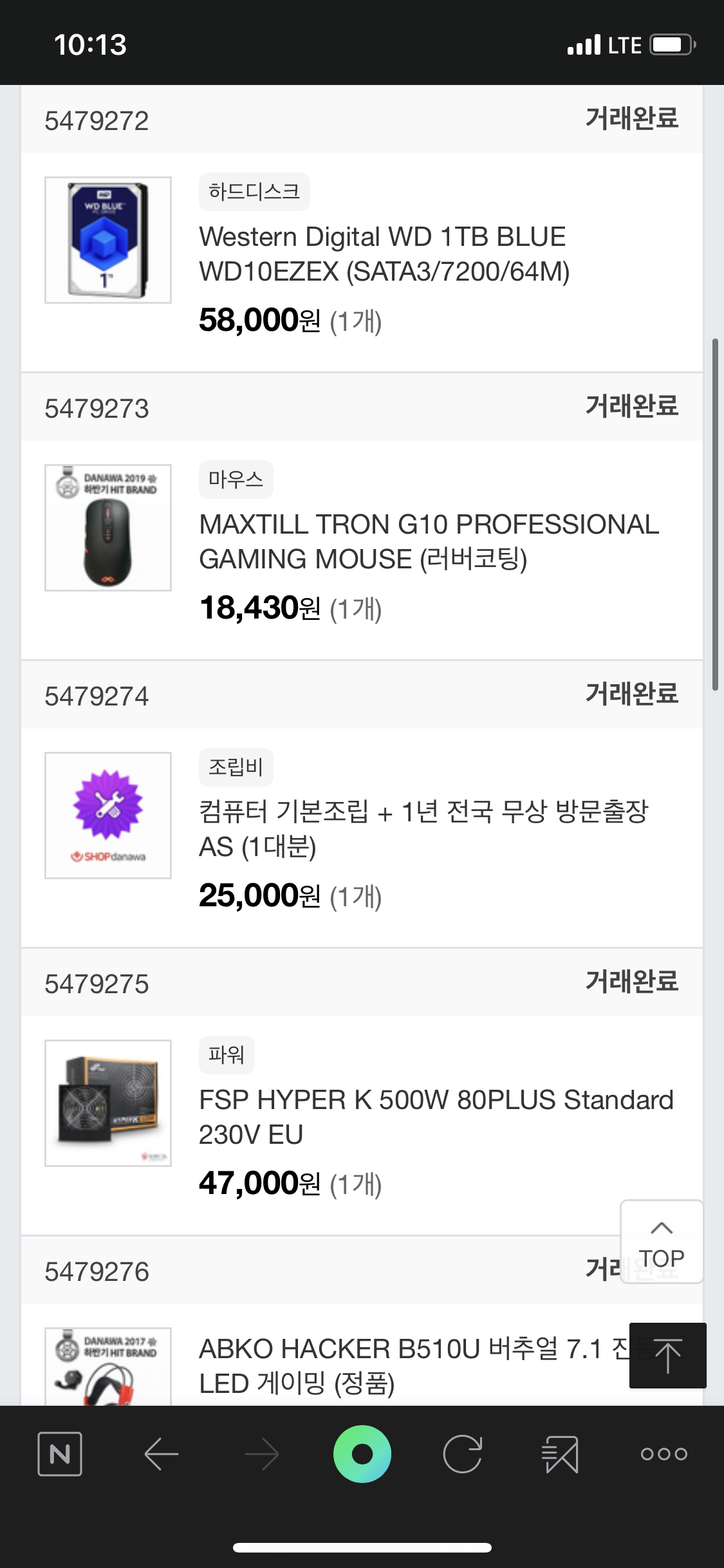The height and width of the screenshot is (1568, 724).
Task: Open the three-dot browser menu
Action: click(664, 1454)
